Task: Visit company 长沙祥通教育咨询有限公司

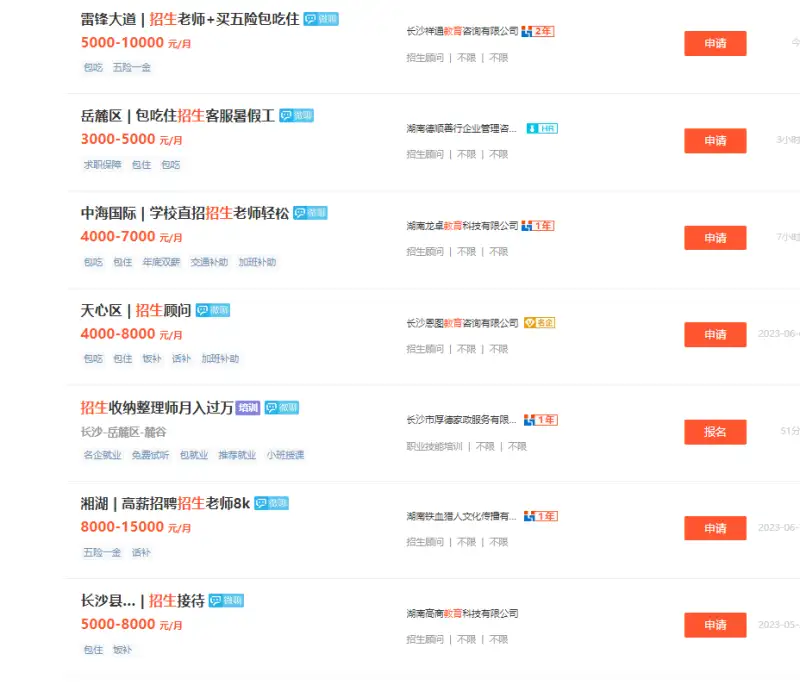Action: point(462,32)
